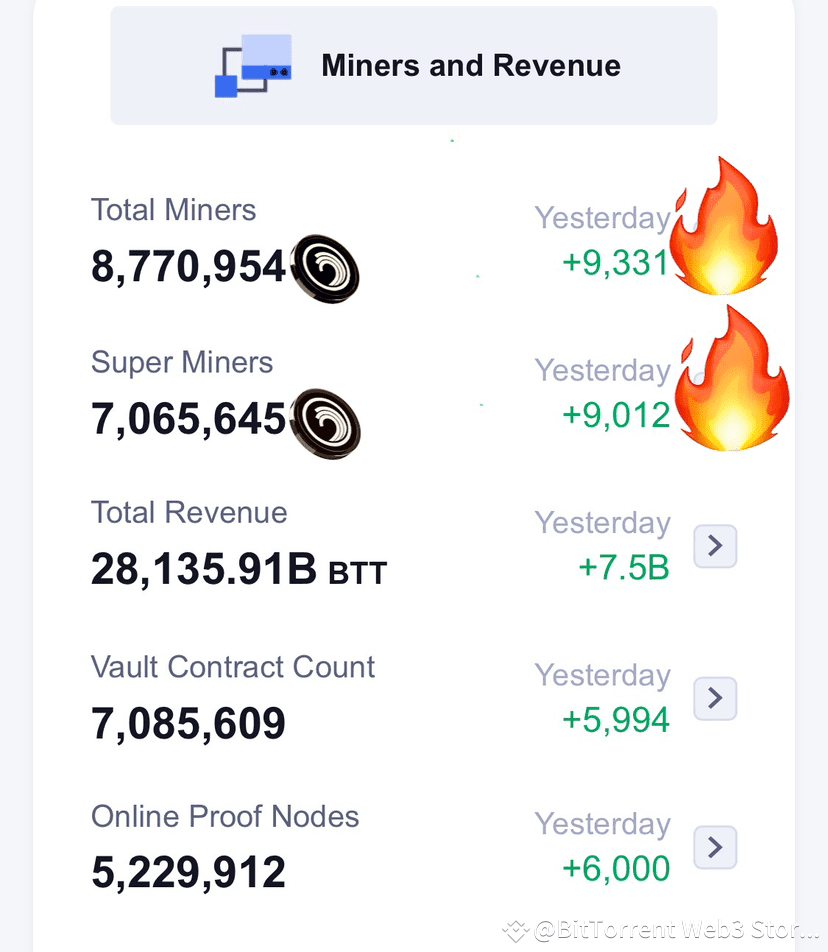The height and width of the screenshot is (952, 828).
Task: Tap the chevron icon beside Vault Contract Count
Action: pyautogui.click(x=715, y=698)
